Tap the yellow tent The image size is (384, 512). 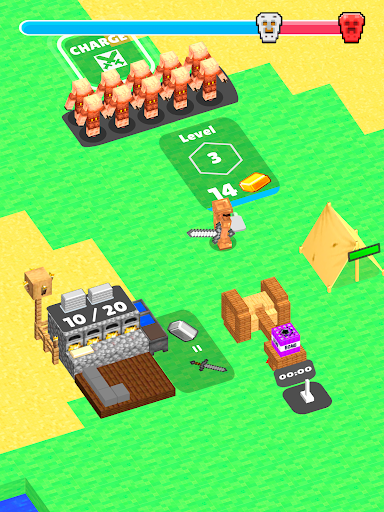(337, 247)
